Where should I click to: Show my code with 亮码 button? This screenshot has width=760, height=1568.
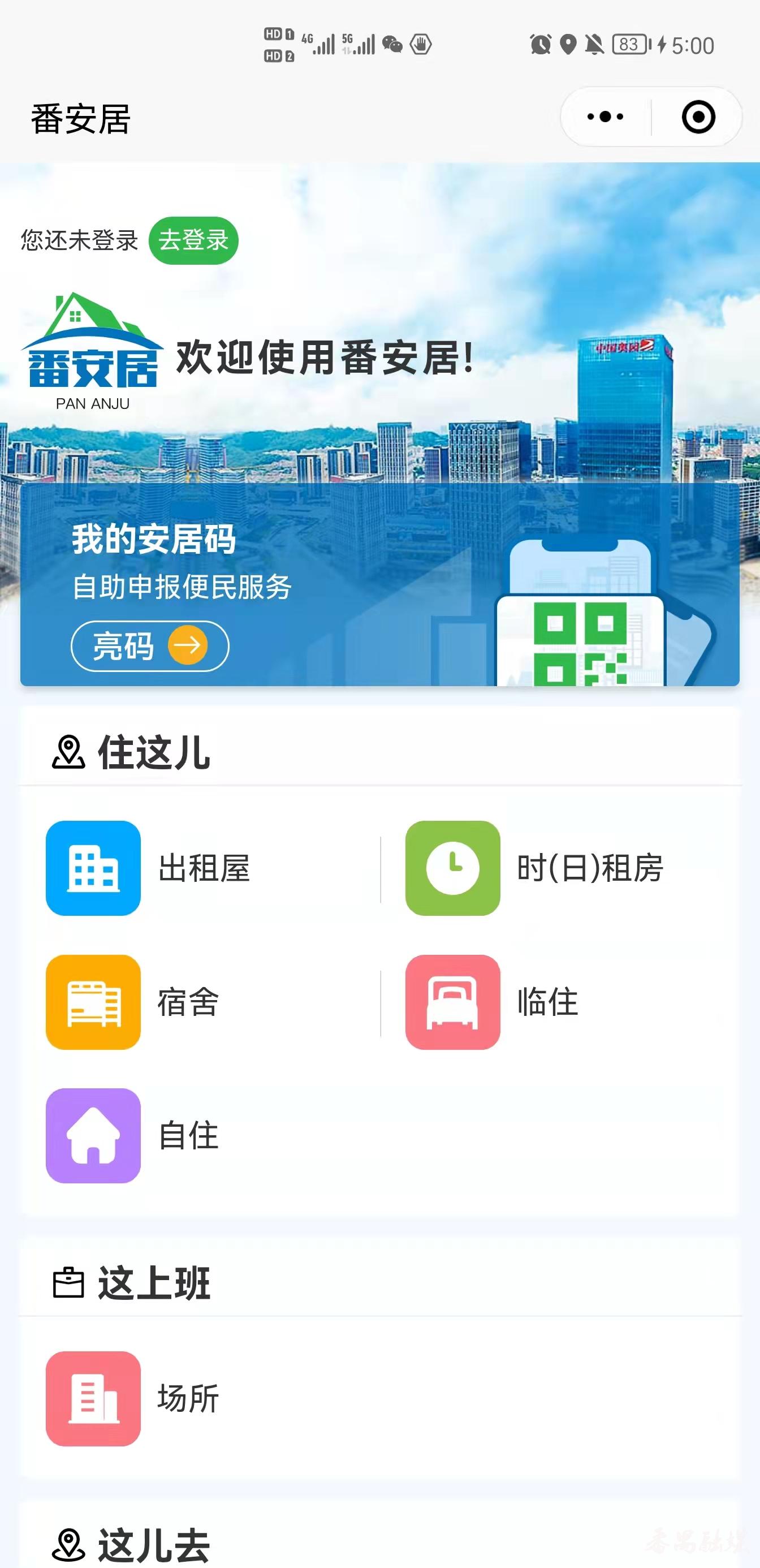point(150,646)
